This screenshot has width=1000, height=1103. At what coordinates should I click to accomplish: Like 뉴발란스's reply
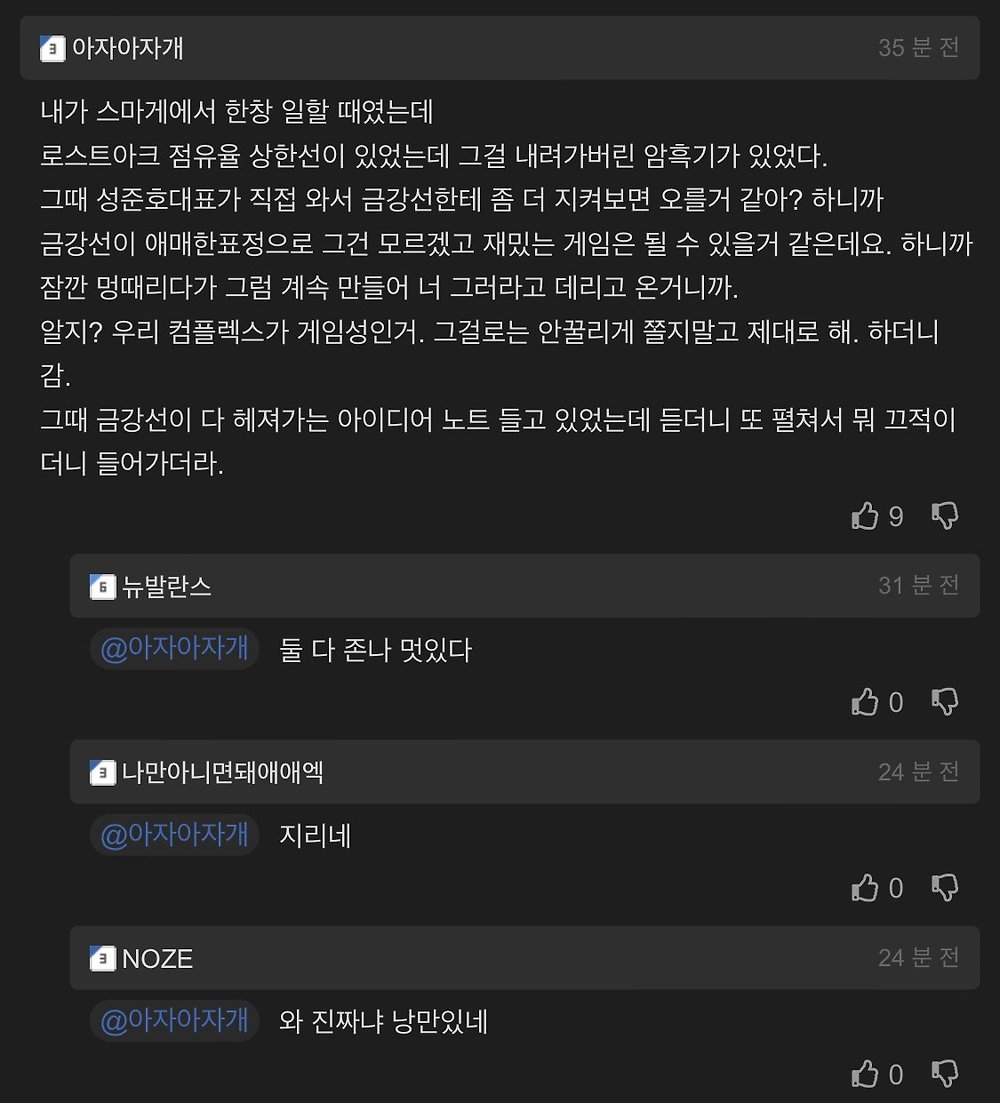click(x=865, y=702)
